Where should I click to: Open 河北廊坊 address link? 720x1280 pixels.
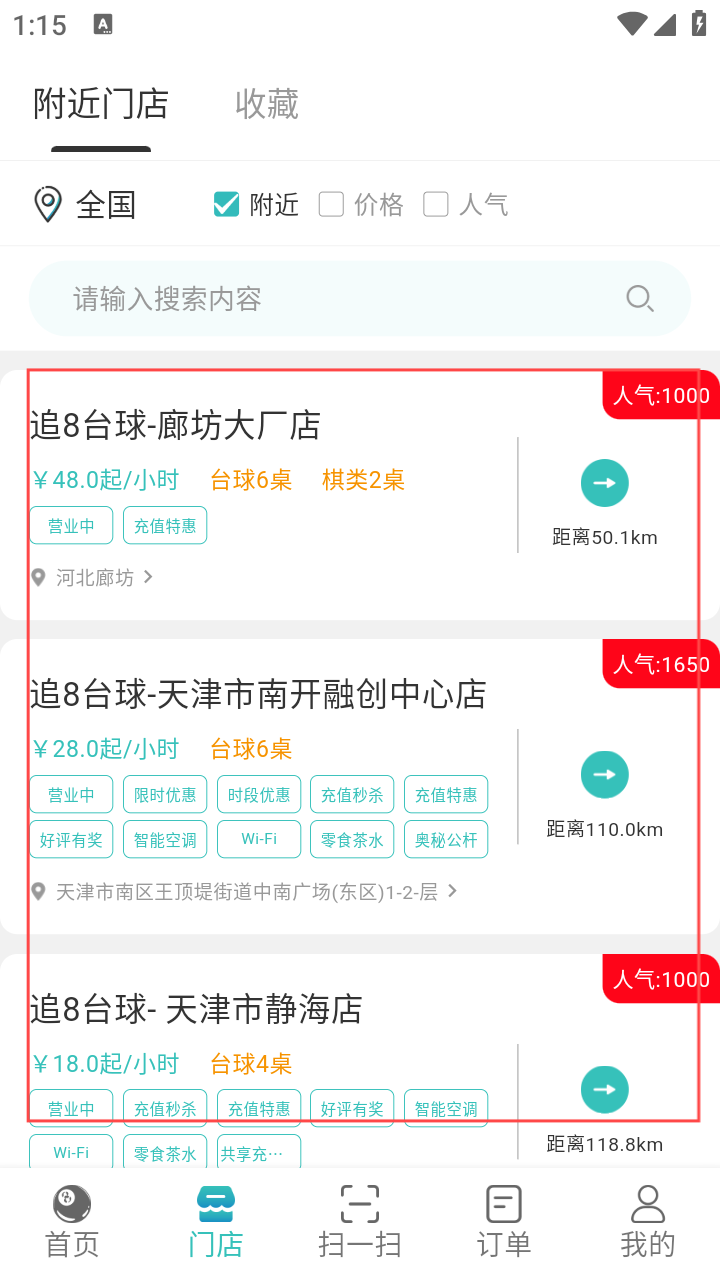tap(93, 578)
